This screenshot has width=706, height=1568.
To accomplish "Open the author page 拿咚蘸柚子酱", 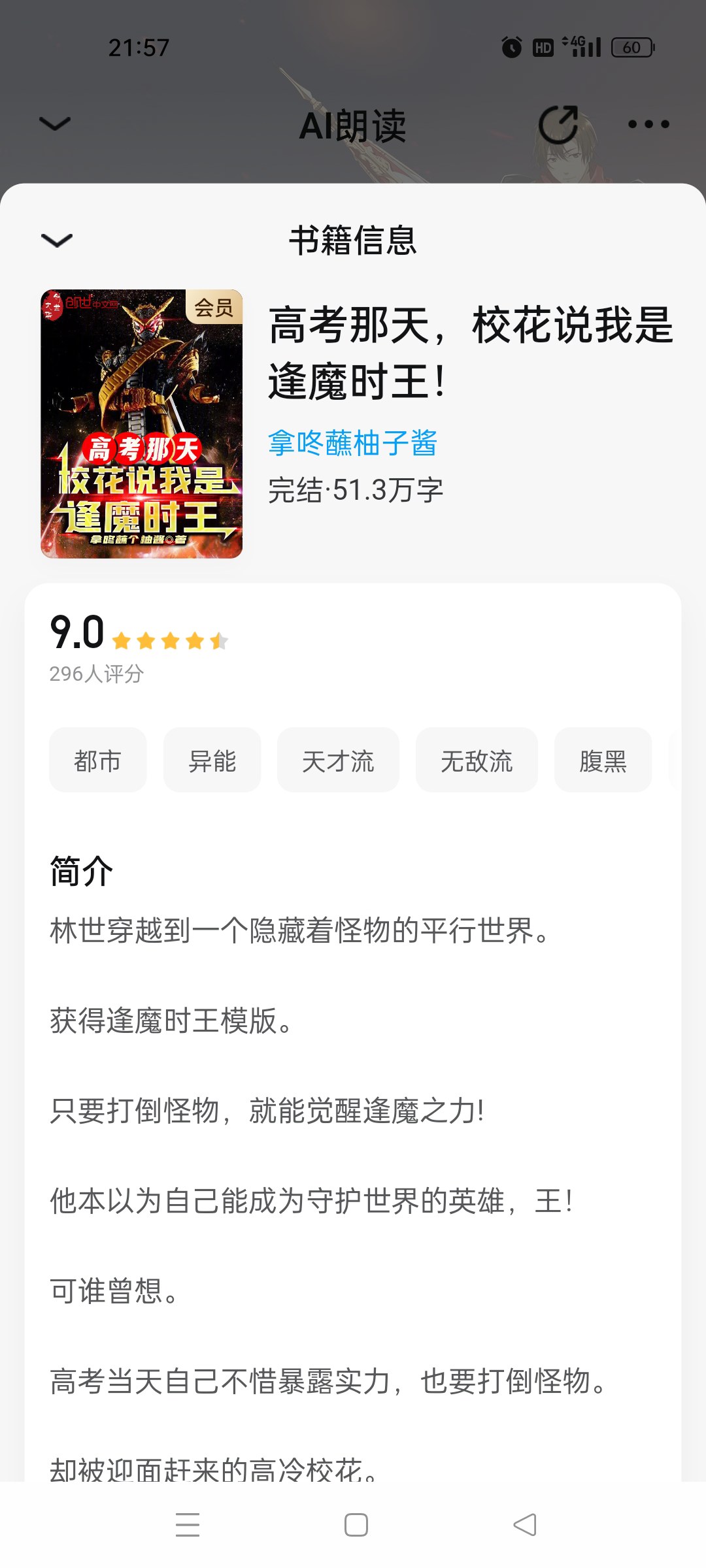I will pyautogui.click(x=352, y=444).
